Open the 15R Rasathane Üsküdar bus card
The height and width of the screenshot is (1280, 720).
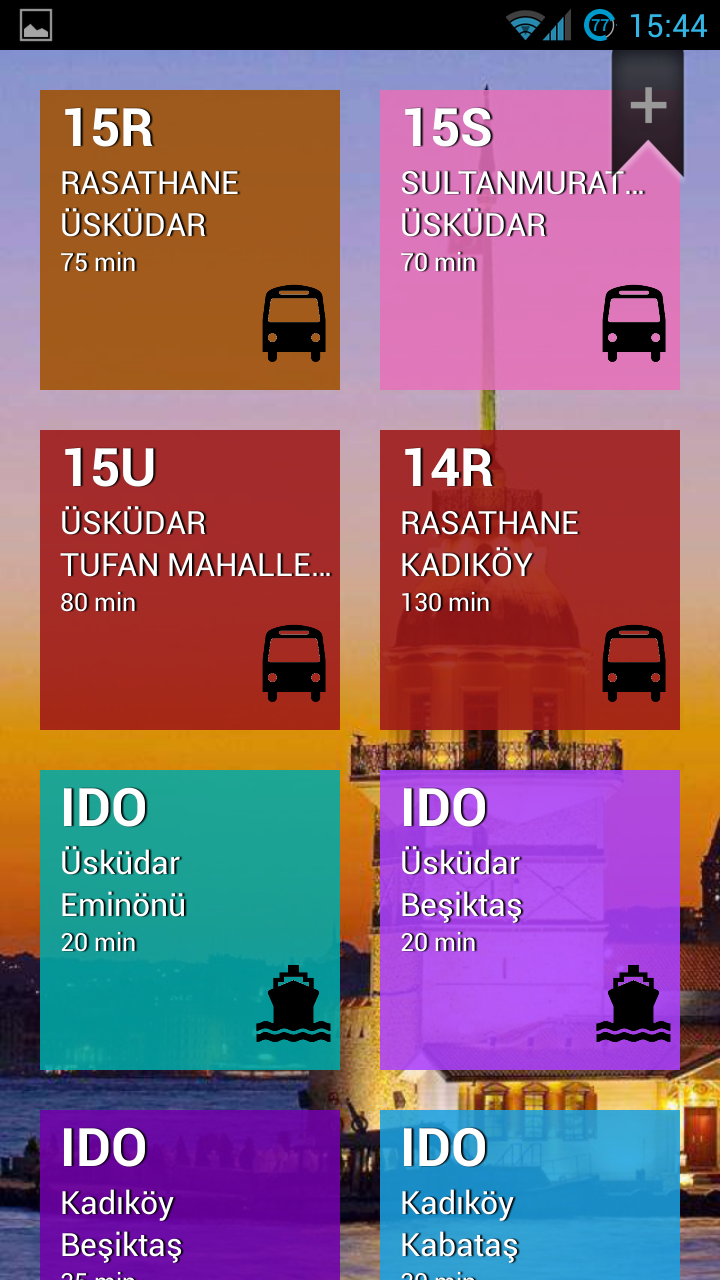(190, 240)
